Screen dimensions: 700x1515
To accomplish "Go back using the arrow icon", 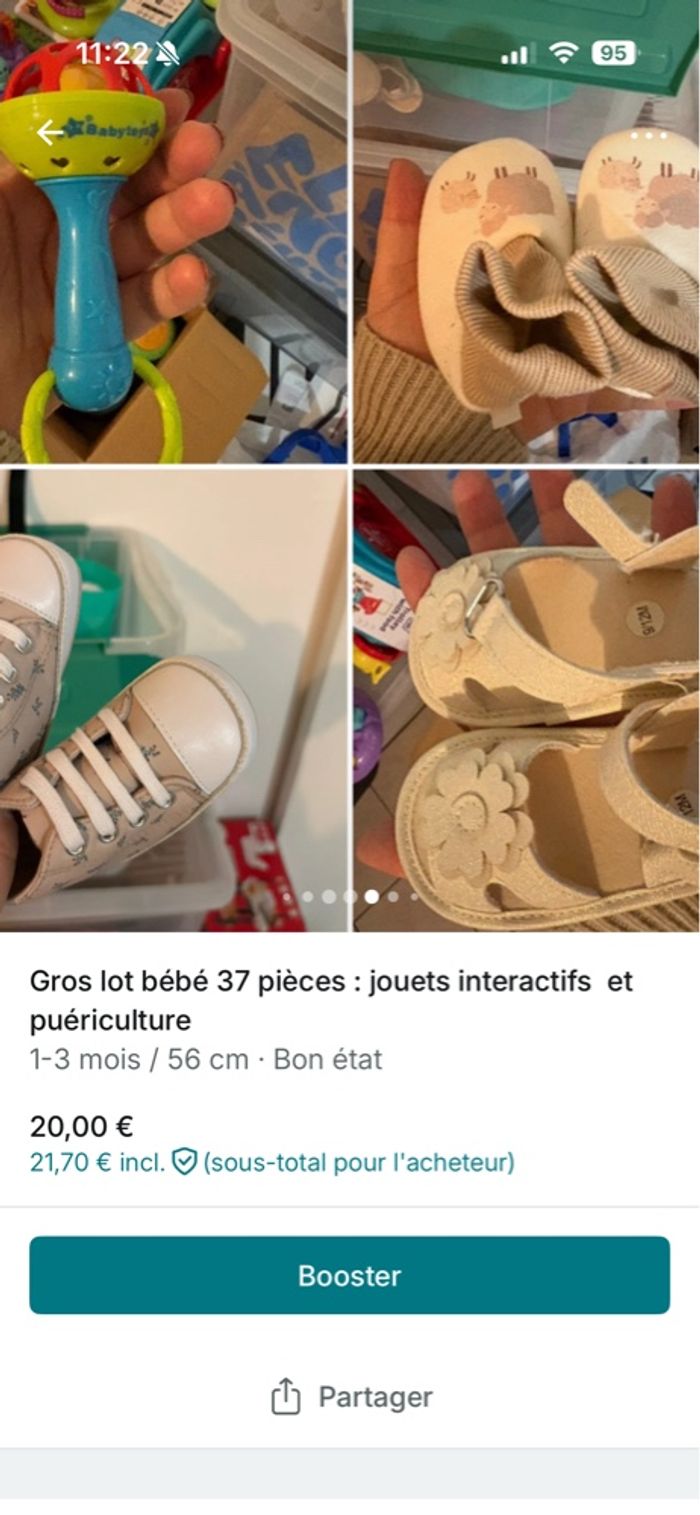I will [49, 132].
